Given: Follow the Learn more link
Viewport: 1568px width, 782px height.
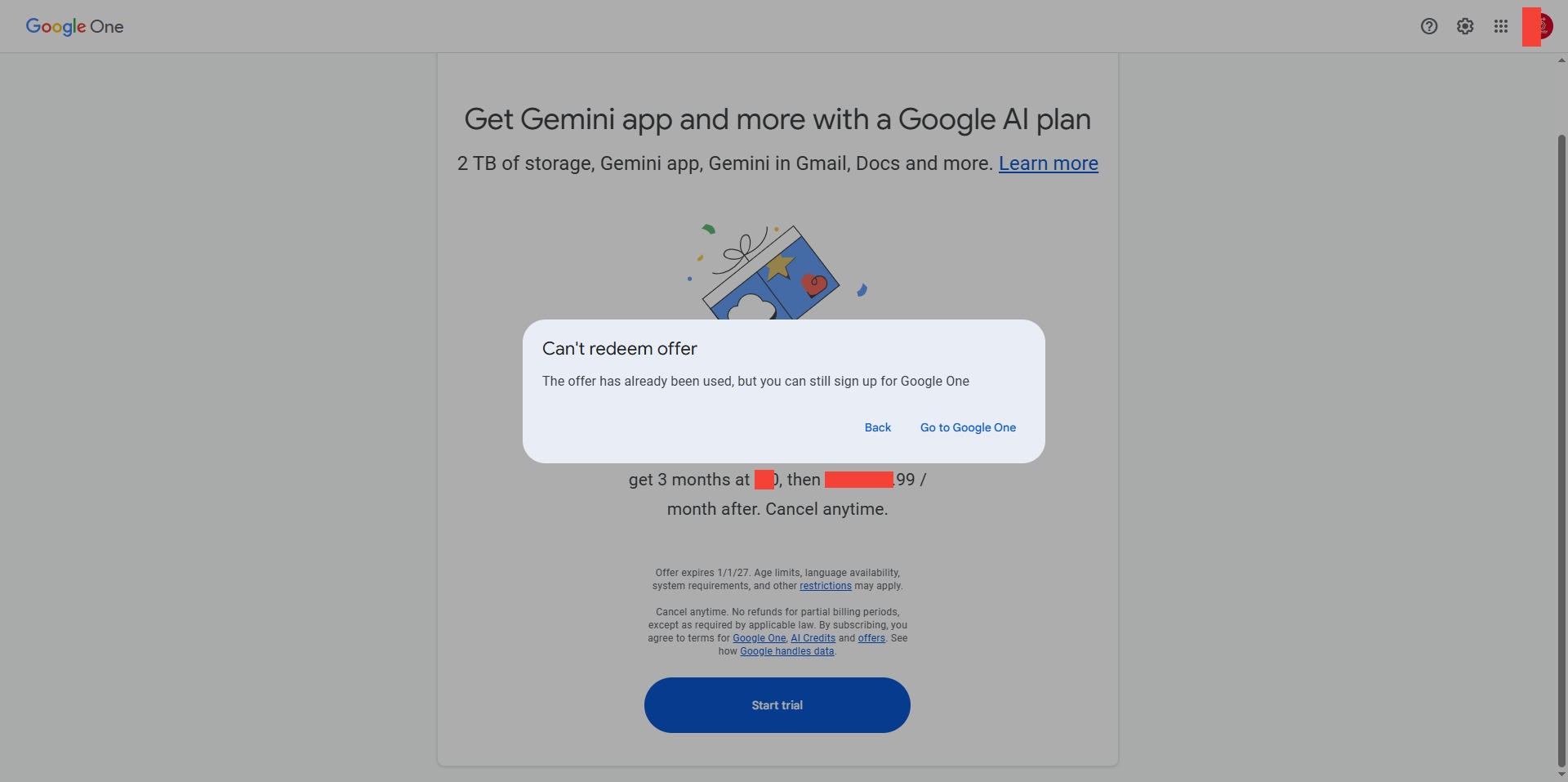Looking at the screenshot, I should [x=1048, y=163].
